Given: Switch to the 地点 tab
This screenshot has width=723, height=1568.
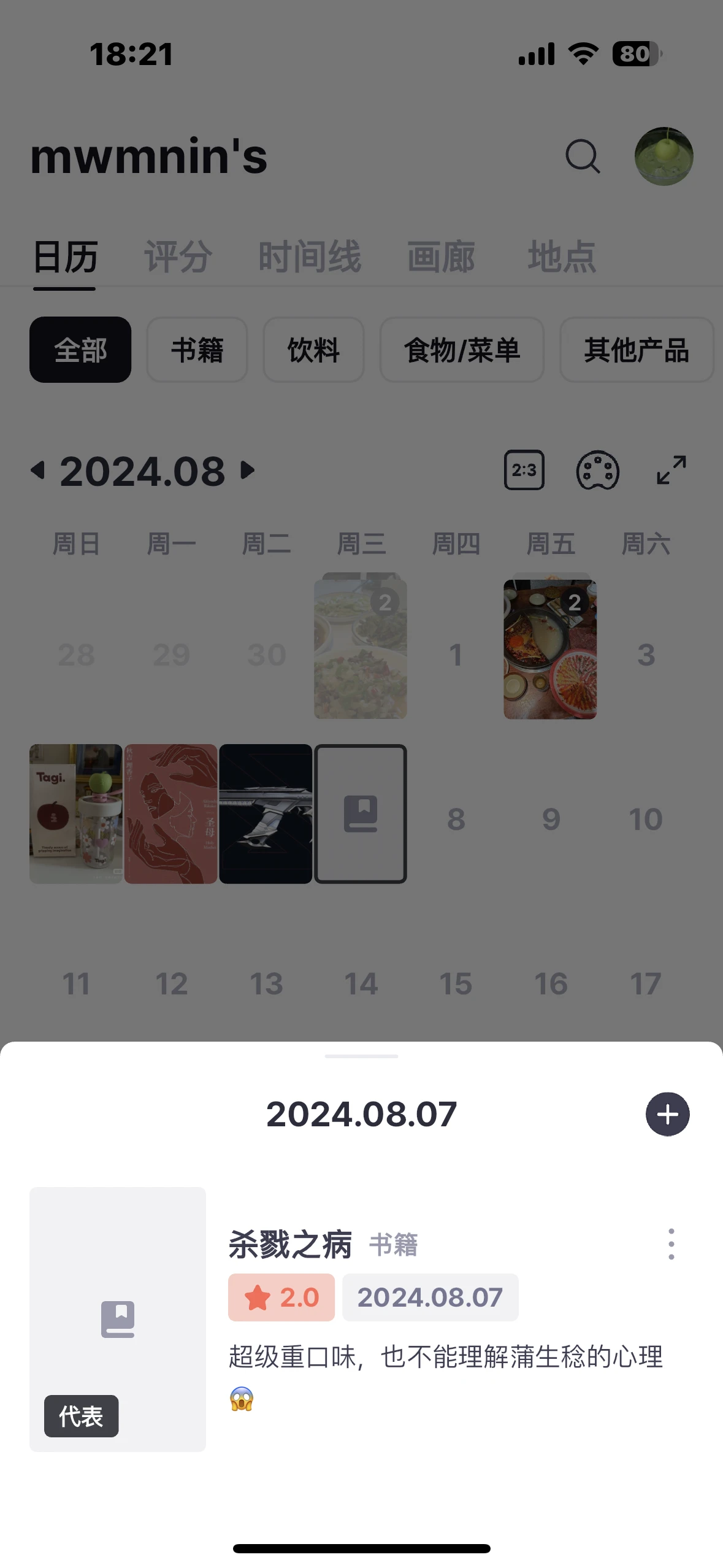Looking at the screenshot, I should [x=562, y=256].
